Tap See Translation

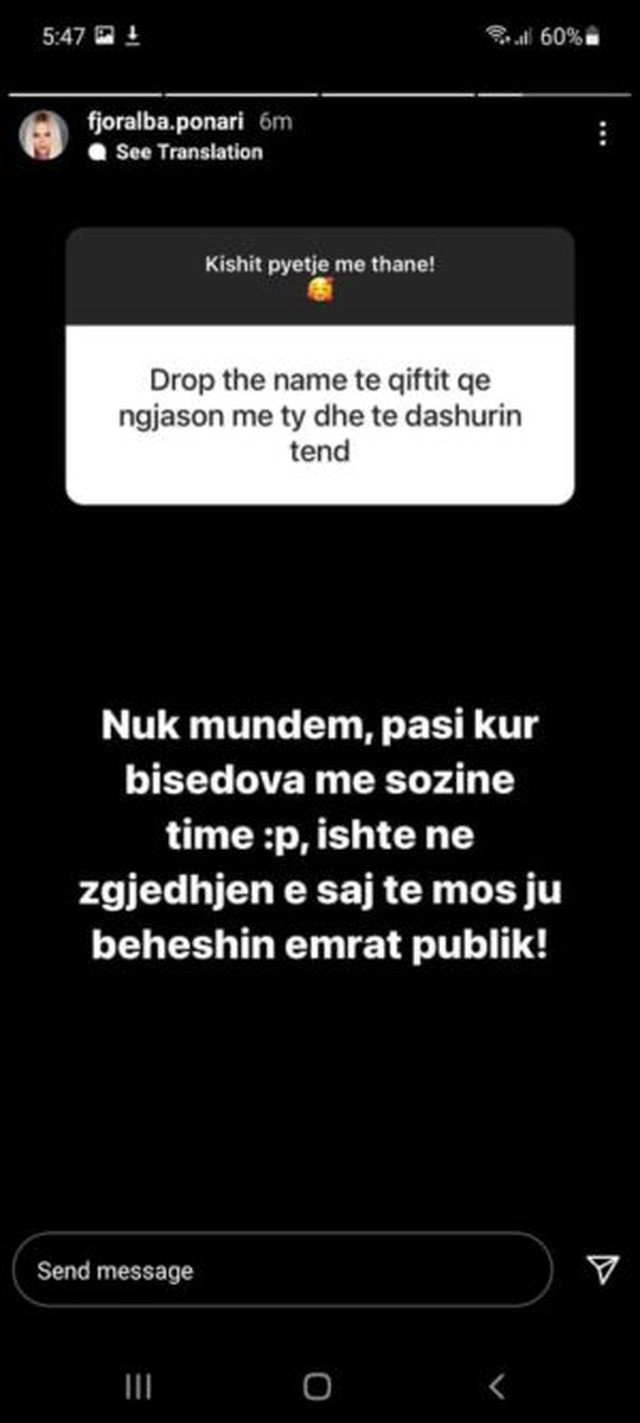(x=188, y=153)
